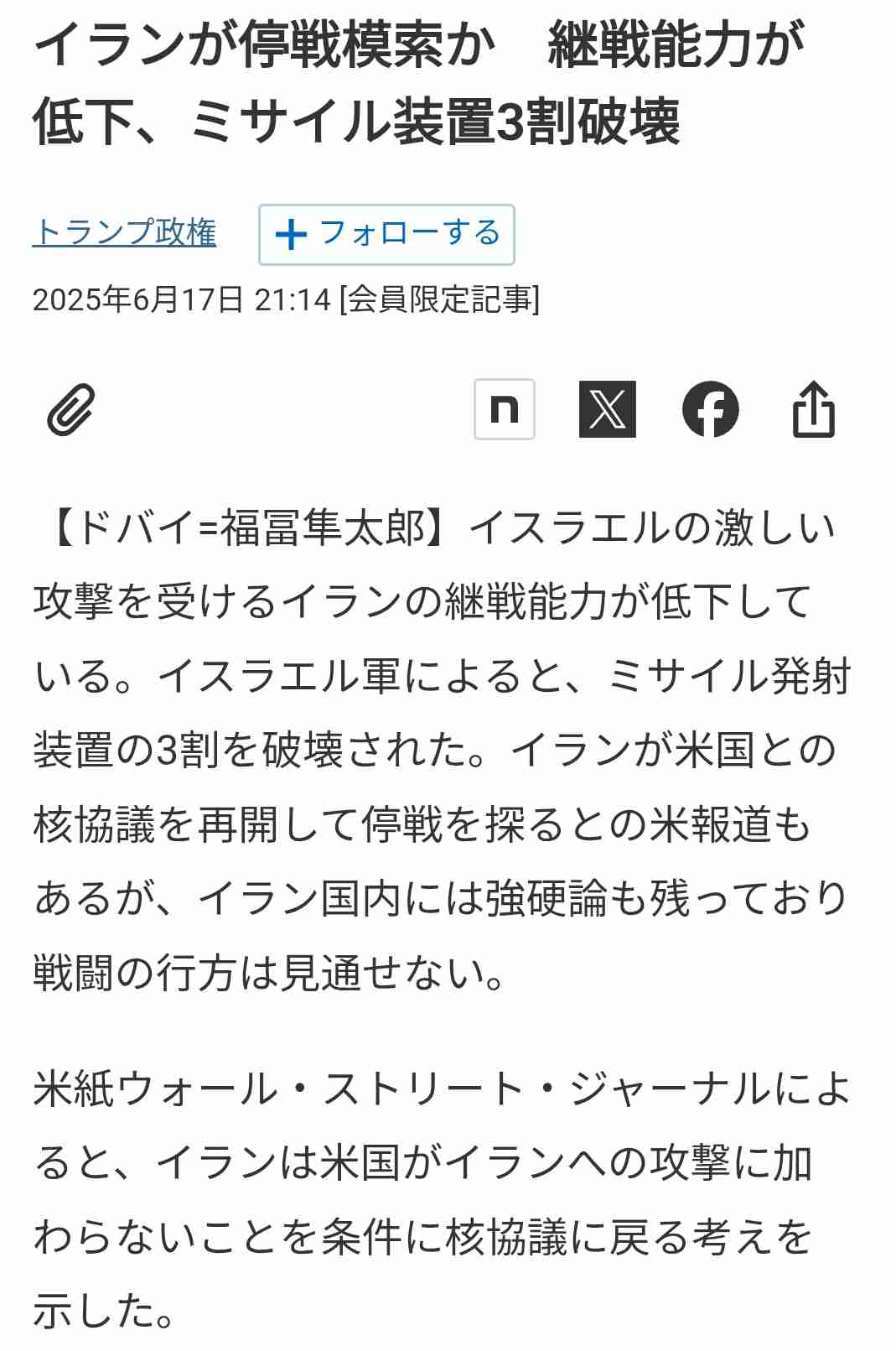Follow the topic with フォローする button

click(x=386, y=234)
